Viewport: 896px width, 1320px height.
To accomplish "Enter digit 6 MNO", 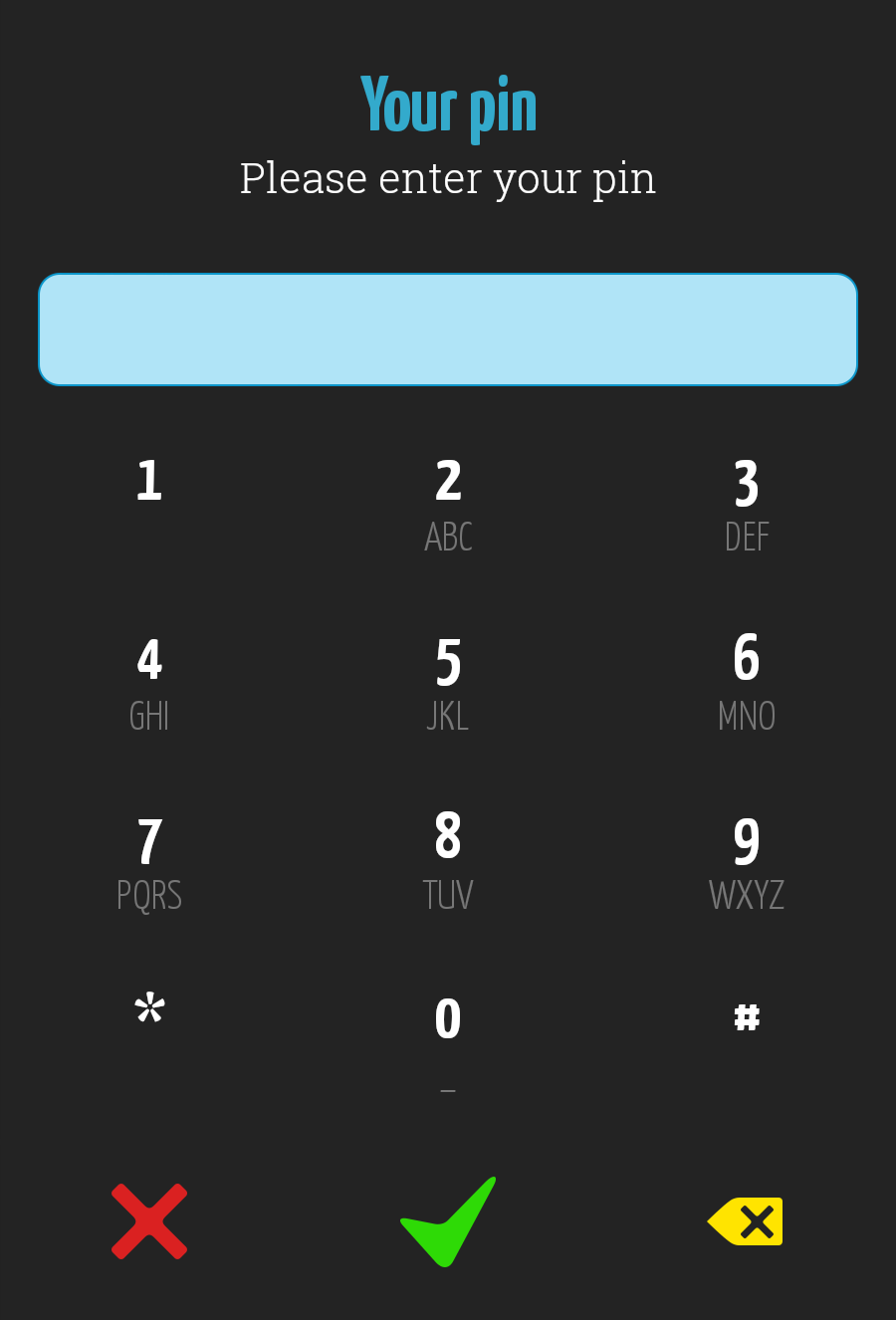I will (747, 682).
